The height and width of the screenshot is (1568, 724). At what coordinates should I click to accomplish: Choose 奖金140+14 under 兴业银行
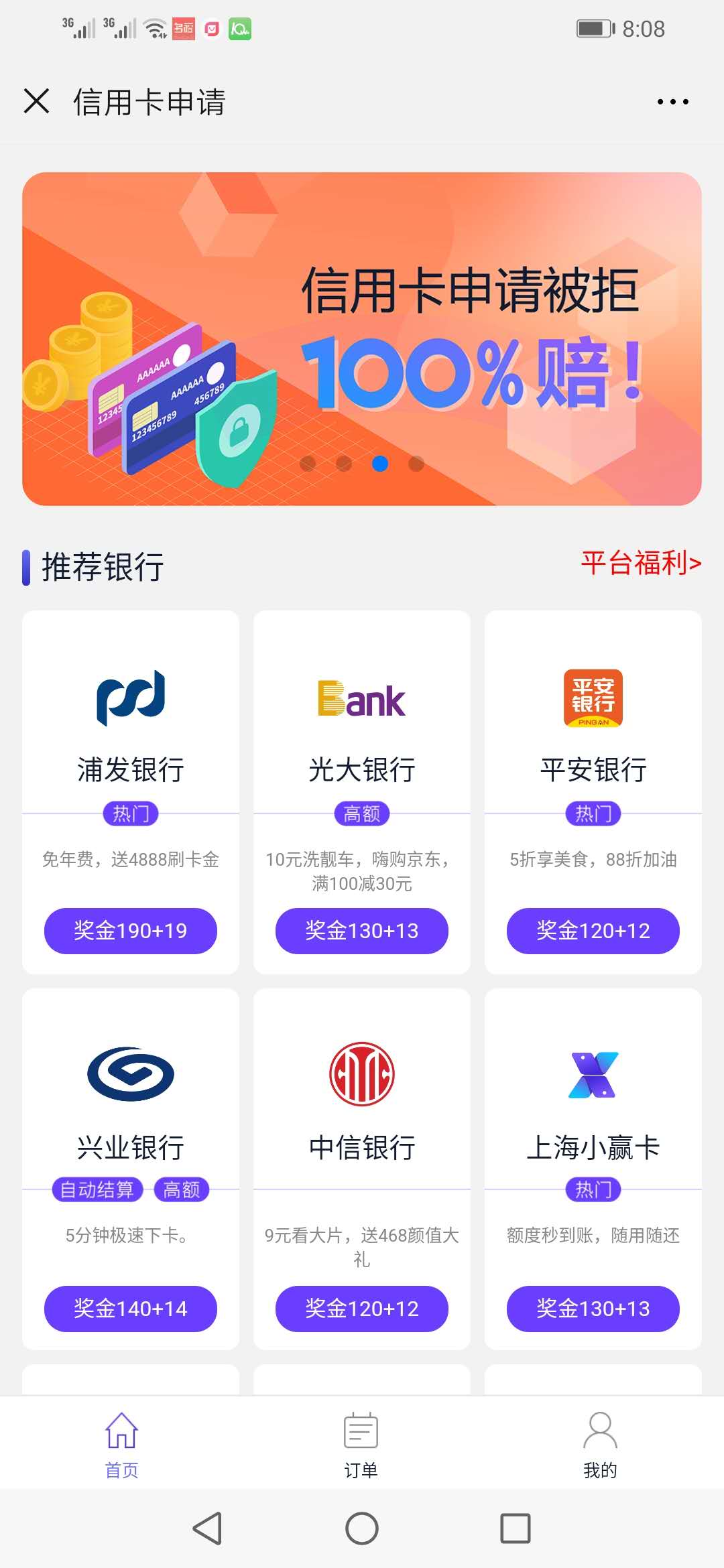click(131, 1309)
